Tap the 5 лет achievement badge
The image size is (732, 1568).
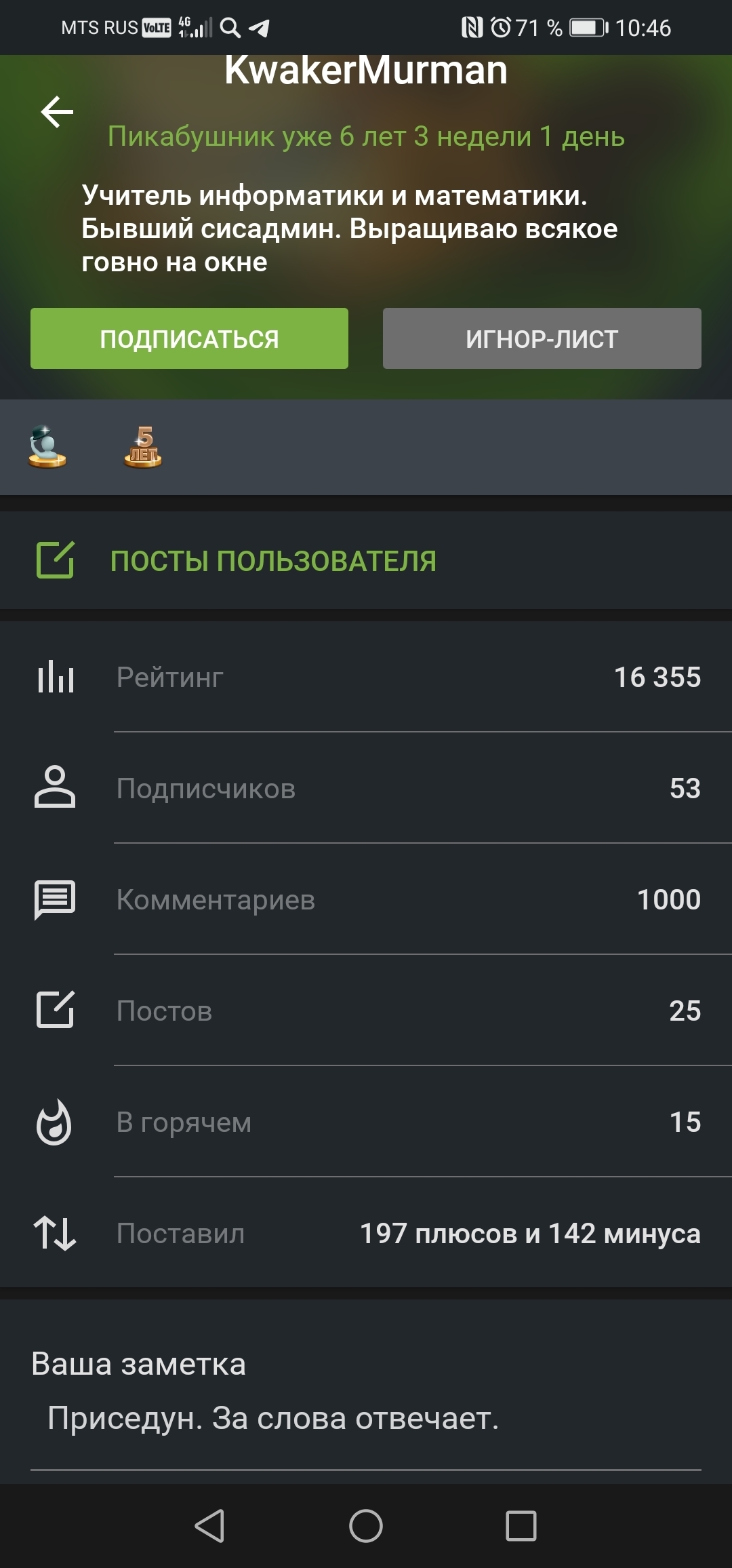click(143, 448)
